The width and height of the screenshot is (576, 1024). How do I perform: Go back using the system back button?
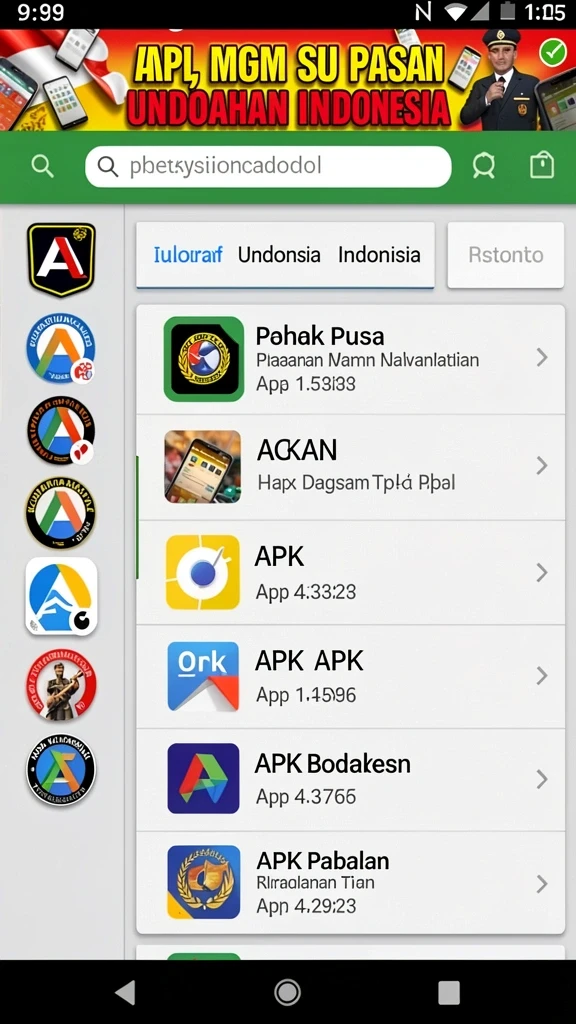click(x=125, y=993)
